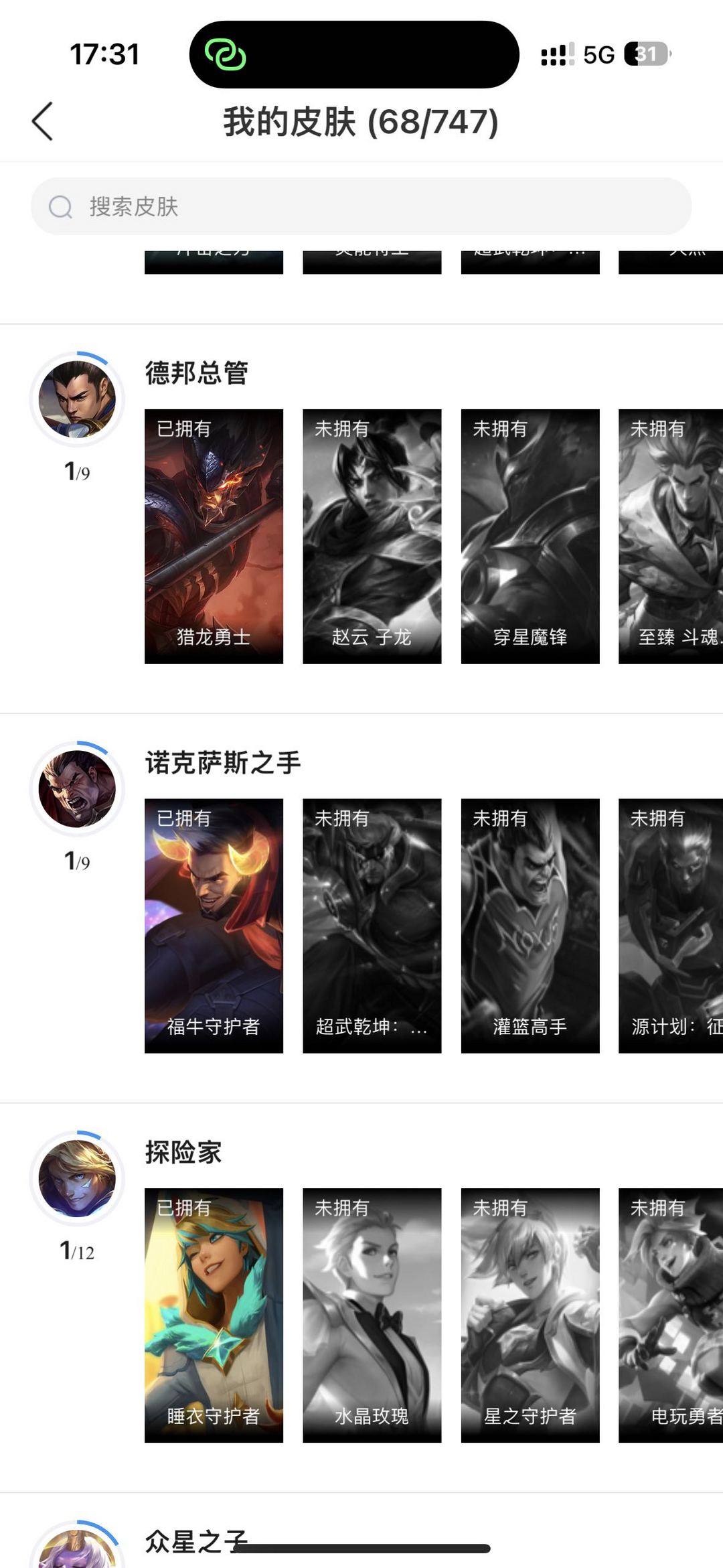View the 水晶玫瑰 skin

click(372, 1315)
